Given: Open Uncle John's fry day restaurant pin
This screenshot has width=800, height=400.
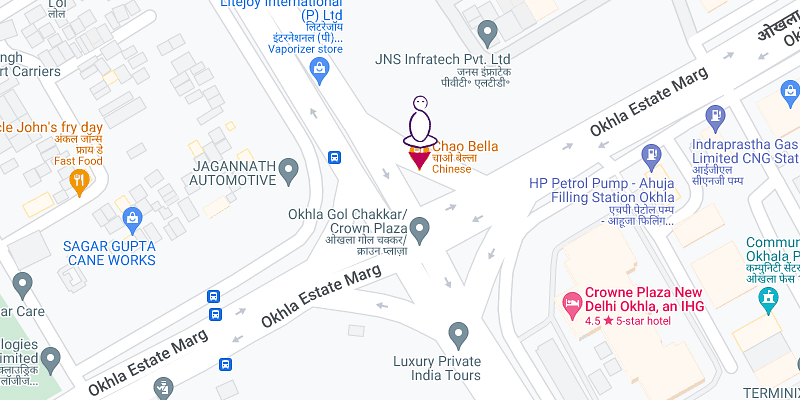Looking at the screenshot, I should [79, 180].
